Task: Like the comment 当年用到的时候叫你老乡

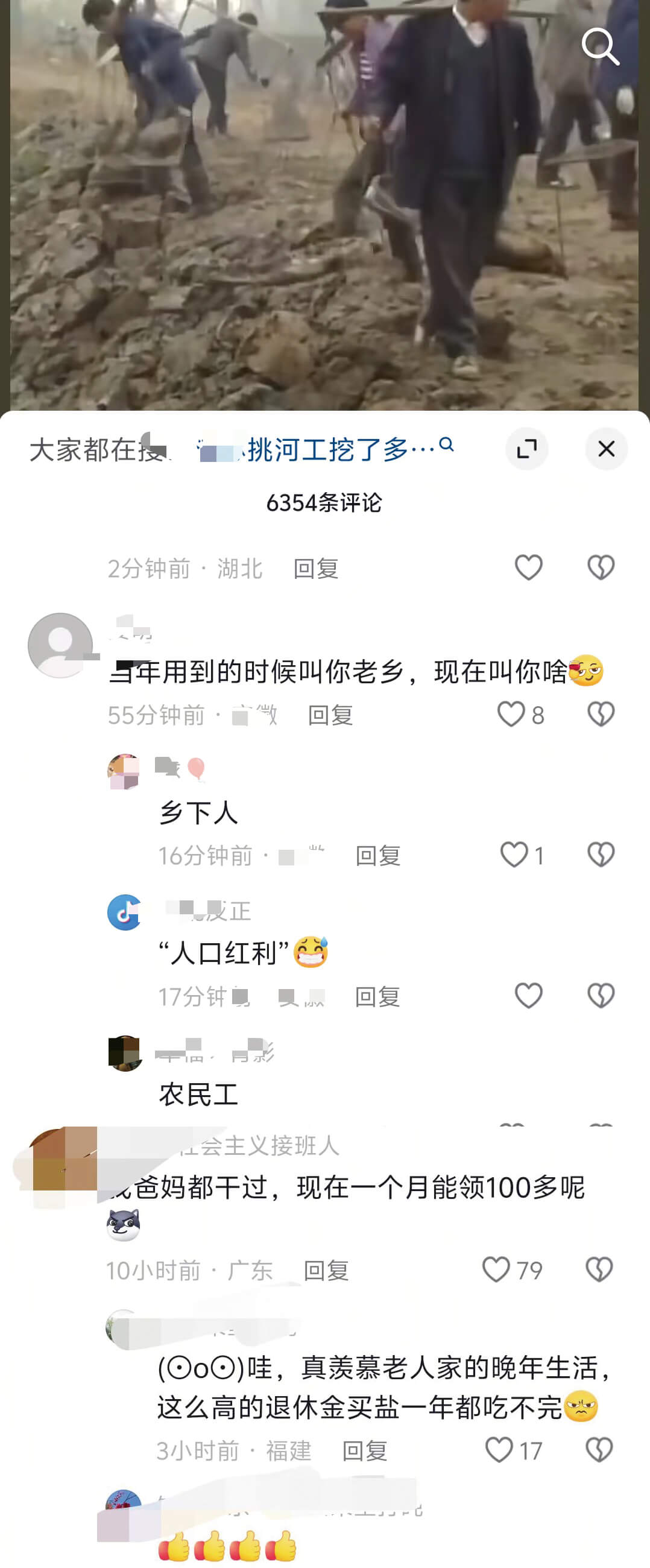Action: point(511,714)
